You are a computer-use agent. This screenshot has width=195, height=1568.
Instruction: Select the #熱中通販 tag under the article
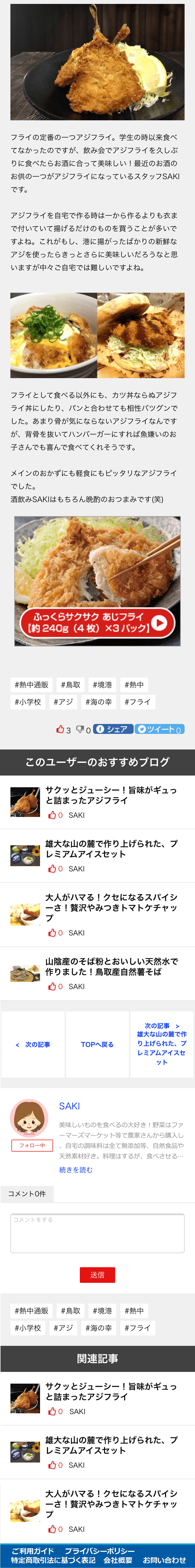click(x=31, y=684)
